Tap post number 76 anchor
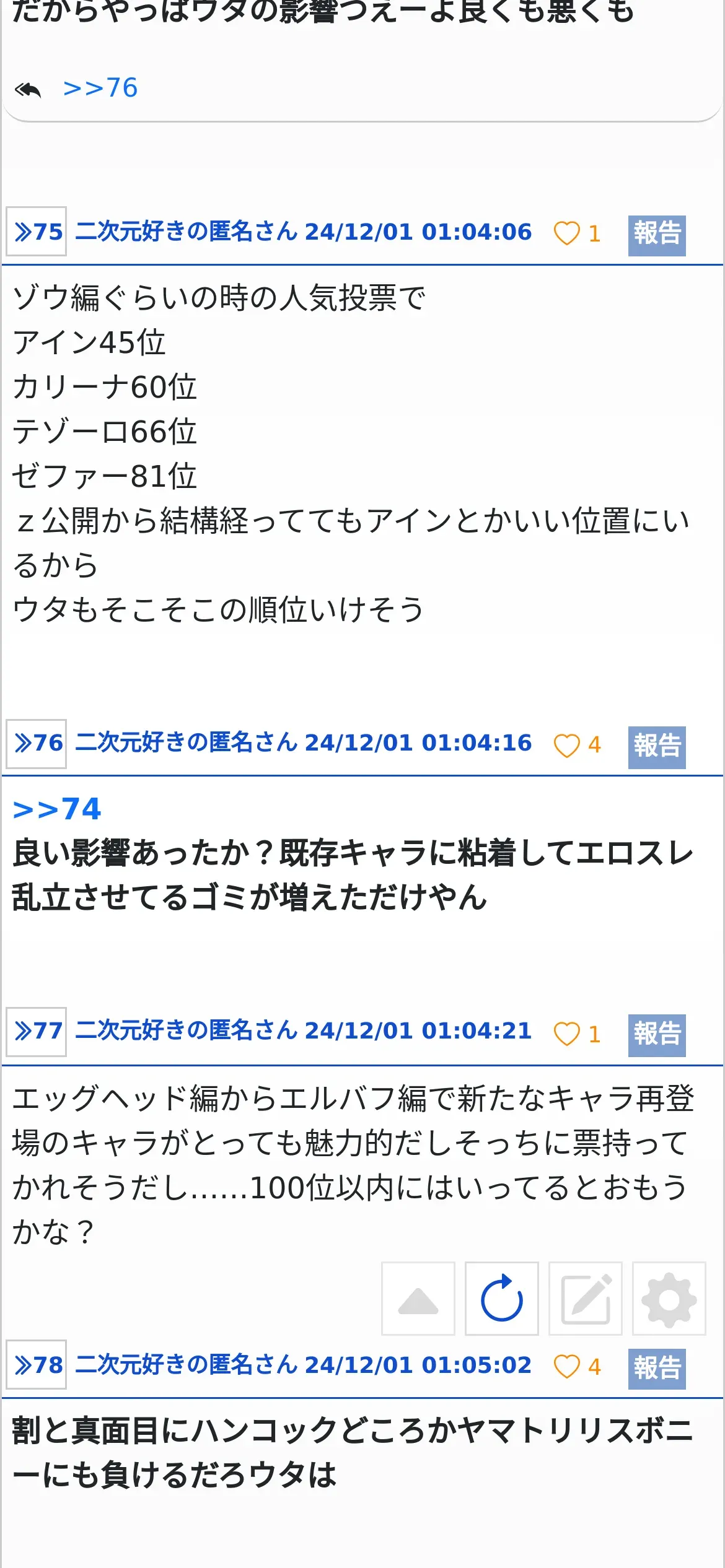Viewport: 725px width, 1568px height. pyautogui.click(x=37, y=744)
